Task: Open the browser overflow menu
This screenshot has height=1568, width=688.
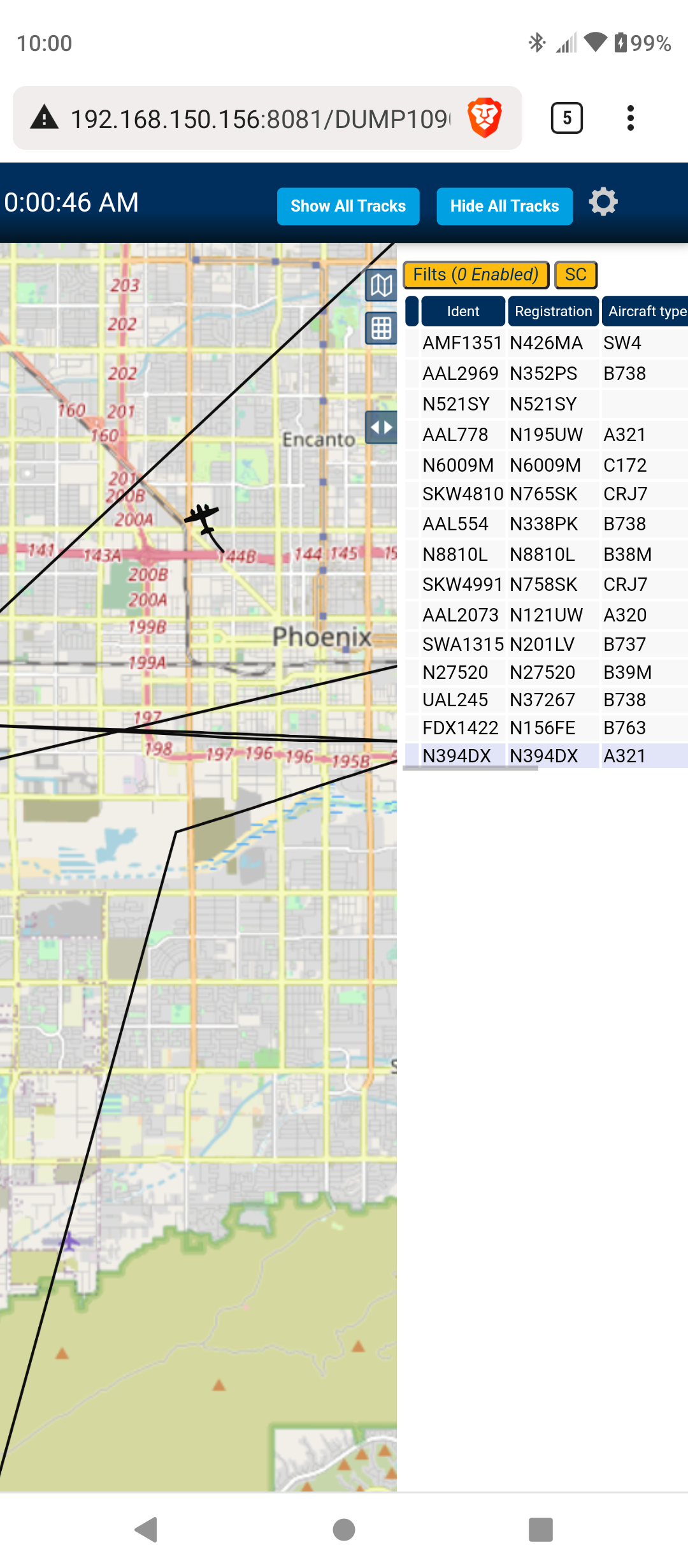Action: pos(631,118)
